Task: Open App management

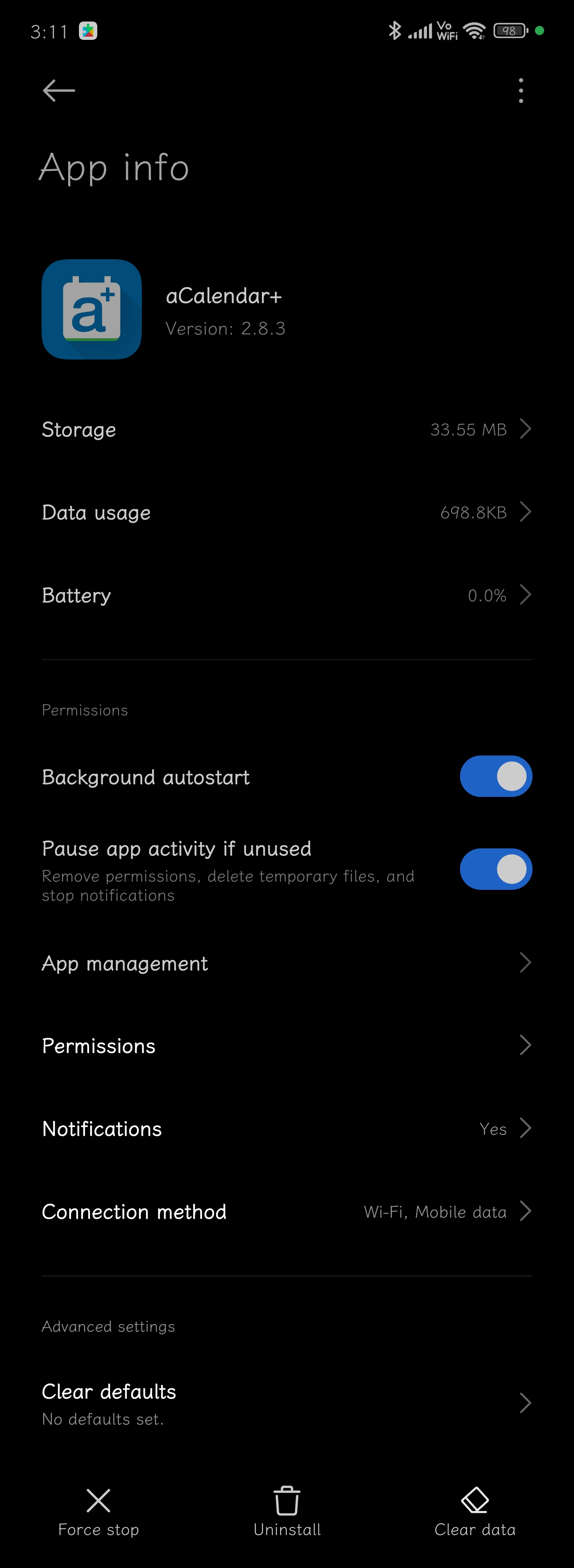Action: [x=286, y=963]
